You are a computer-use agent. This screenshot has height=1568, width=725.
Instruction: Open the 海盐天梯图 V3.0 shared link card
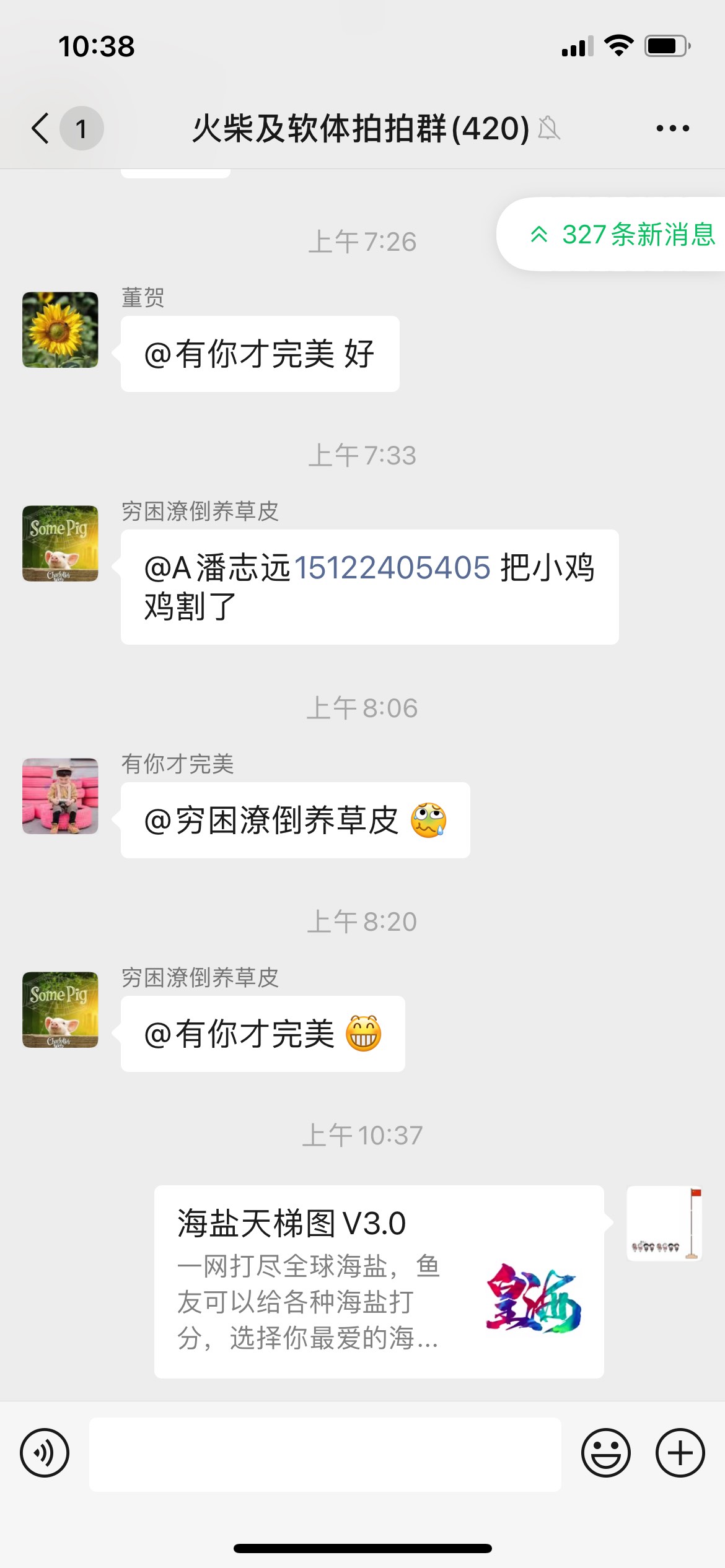coord(379,1282)
